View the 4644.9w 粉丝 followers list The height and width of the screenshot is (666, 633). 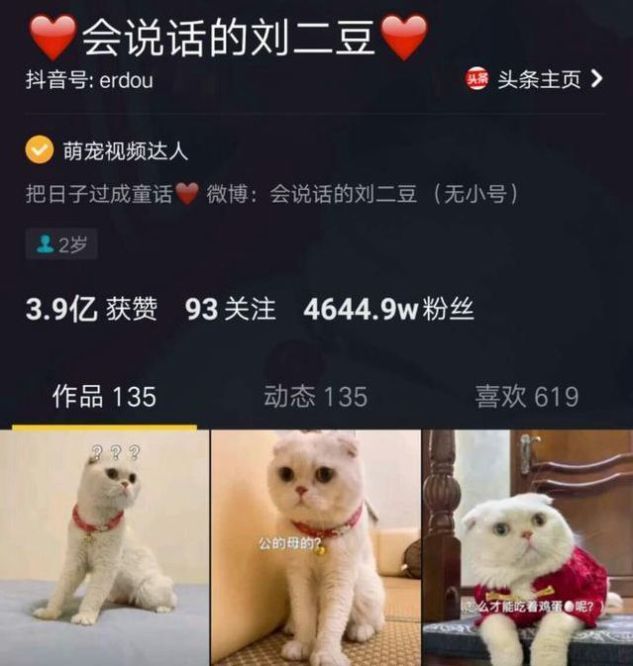click(388, 310)
